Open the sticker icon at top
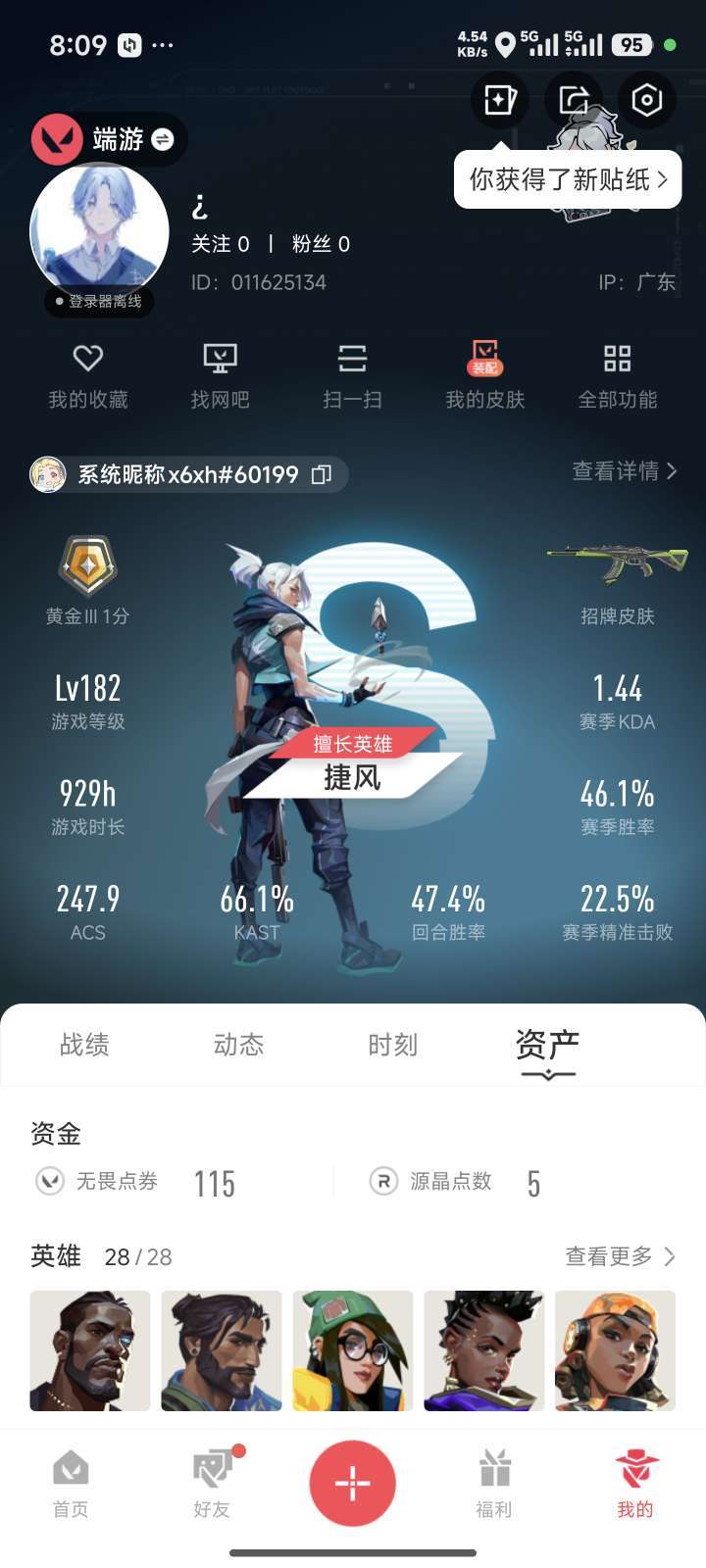Viewport: 706px width, 1568px height. coord(500,100)
